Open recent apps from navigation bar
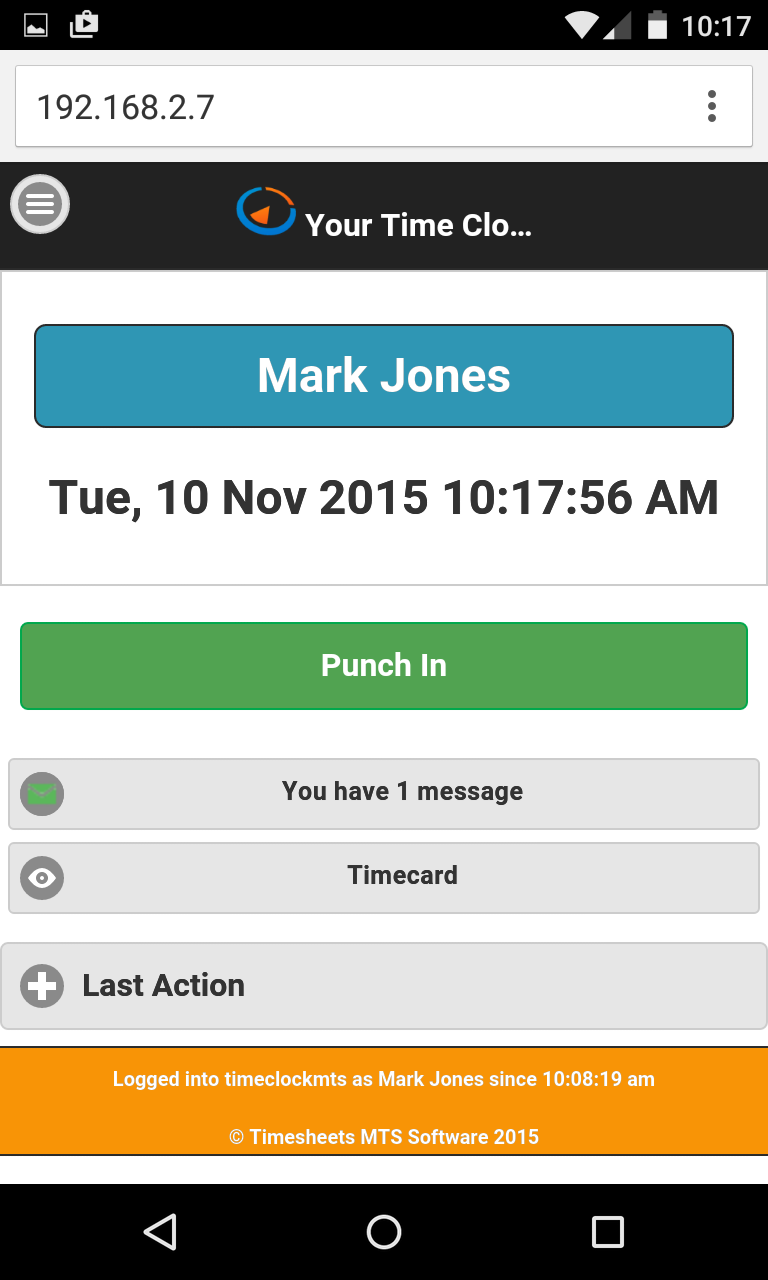The width and height of the screenshot is (768, 1280). (608, 1232)
